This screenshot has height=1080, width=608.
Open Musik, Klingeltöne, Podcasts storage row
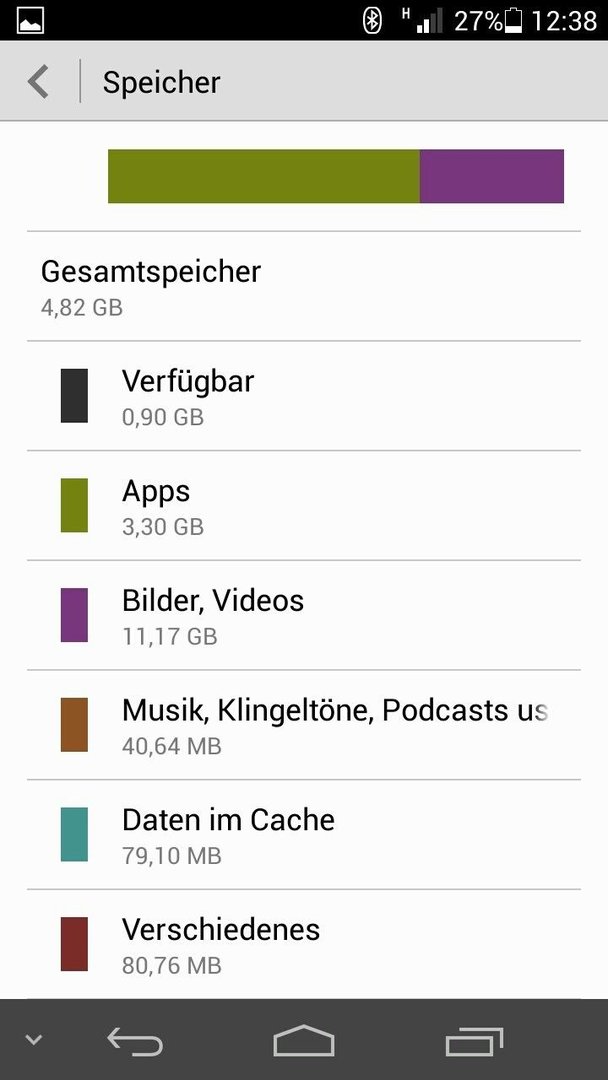click(304, 725)
